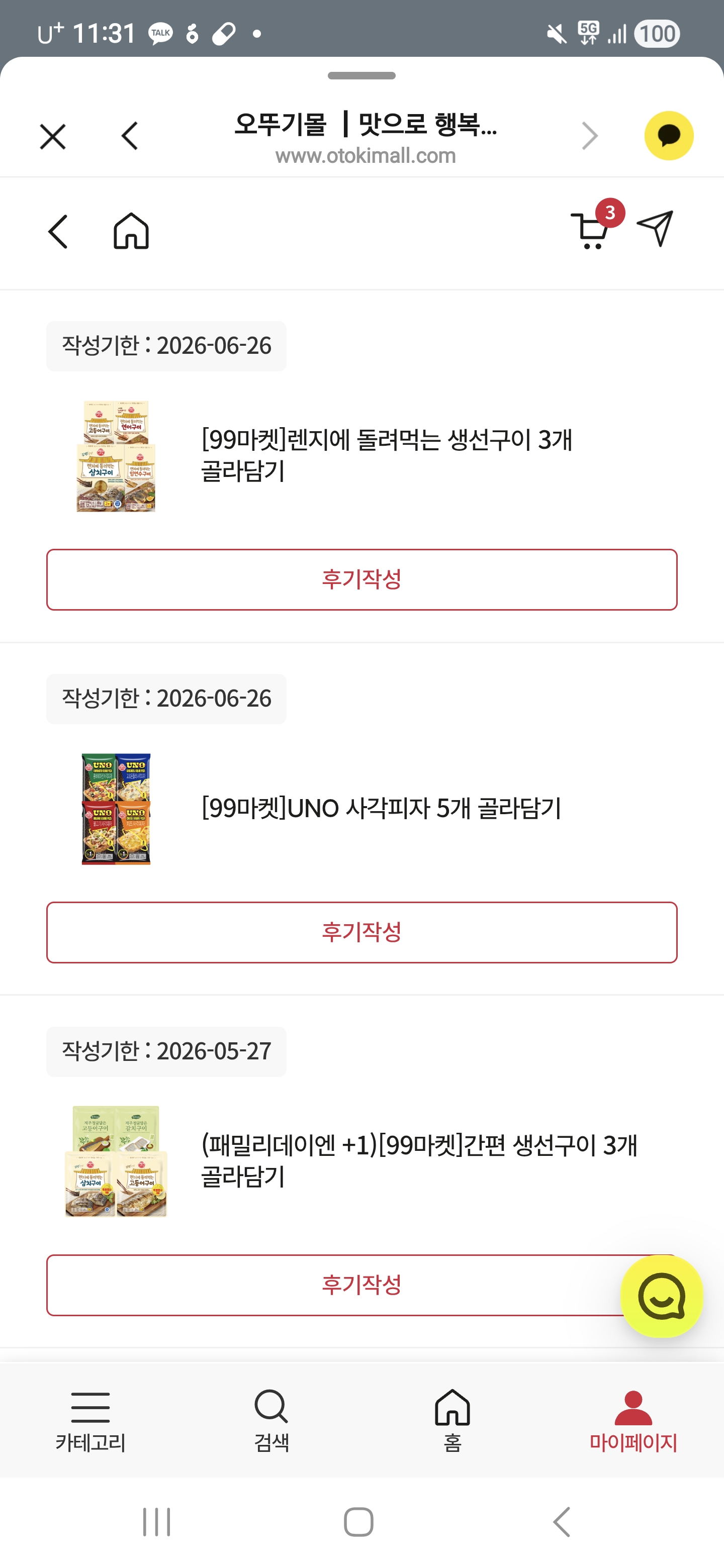Open the 카테고리 menu
Viewport: 724px width, 1568px height.
pos(90,1421)
